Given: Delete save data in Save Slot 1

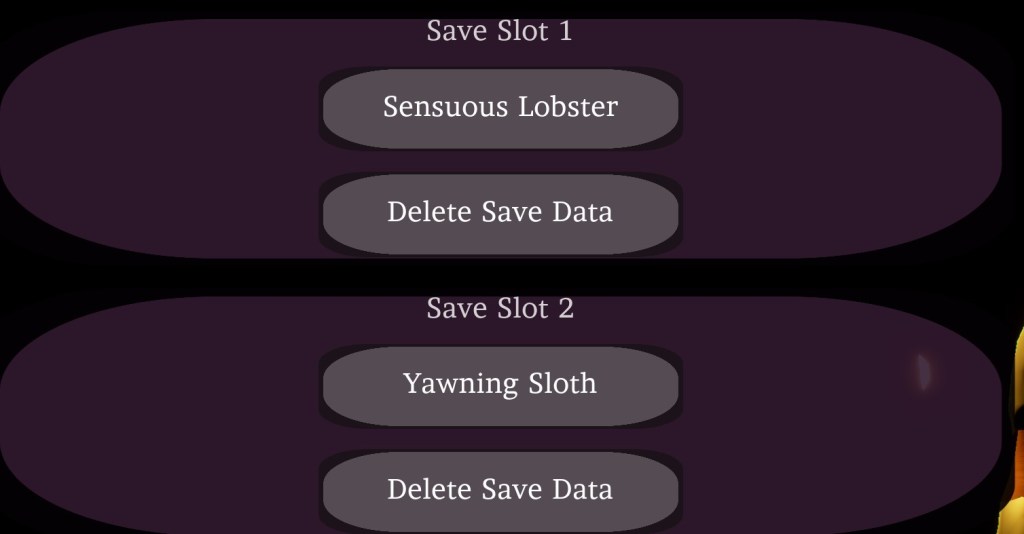Looking at the screenshot, I should [500, 213].
